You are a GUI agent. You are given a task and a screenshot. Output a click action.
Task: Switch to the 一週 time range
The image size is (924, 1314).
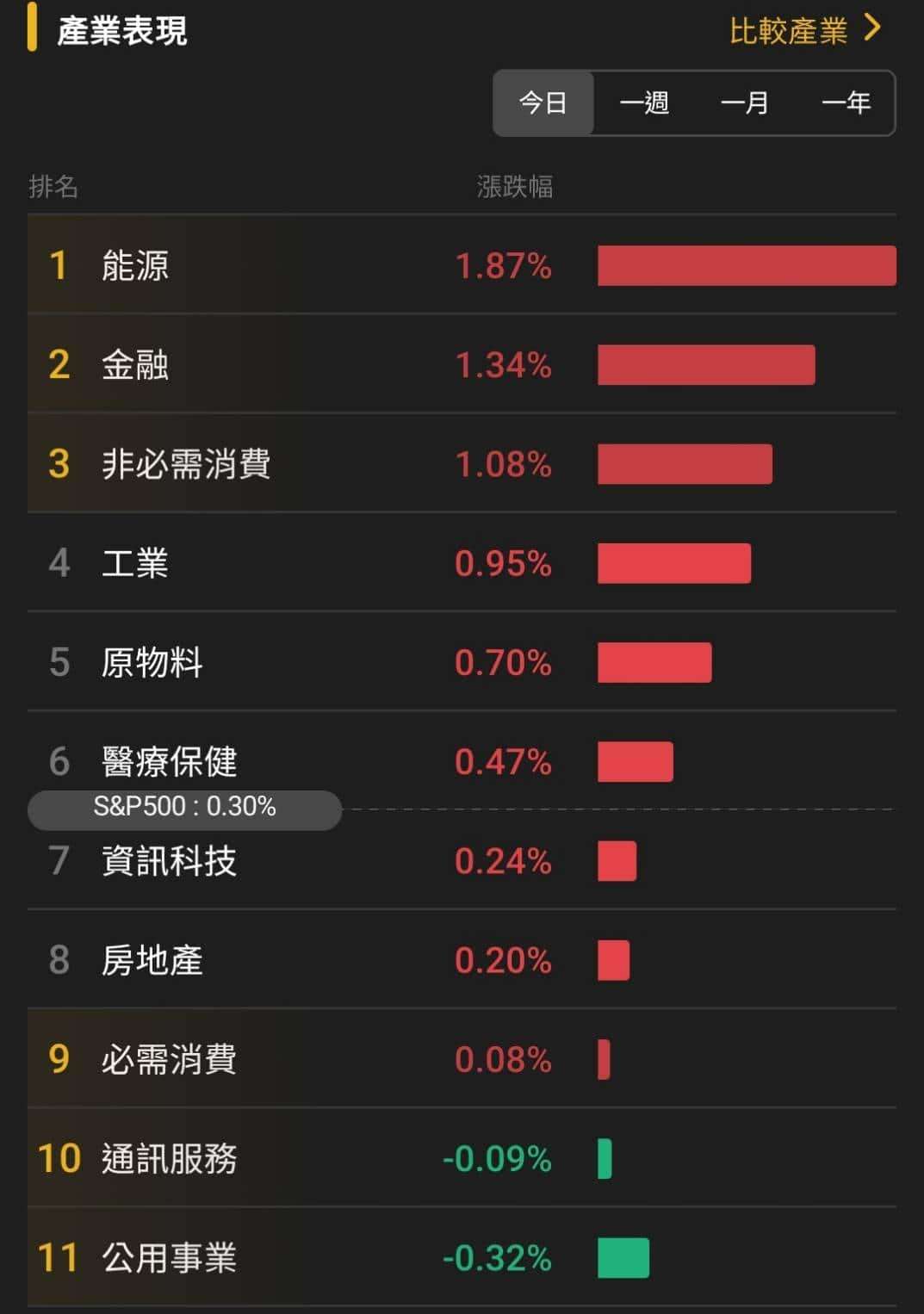[x=644, y=103]
